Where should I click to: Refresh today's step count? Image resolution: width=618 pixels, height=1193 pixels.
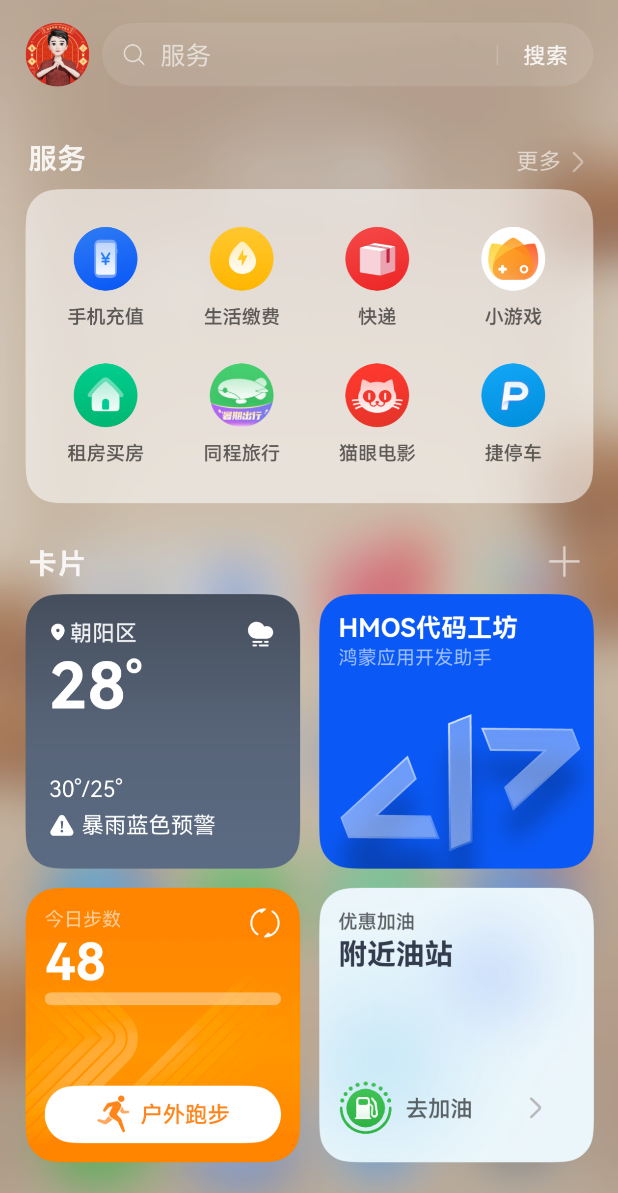(x=265, y=923)
